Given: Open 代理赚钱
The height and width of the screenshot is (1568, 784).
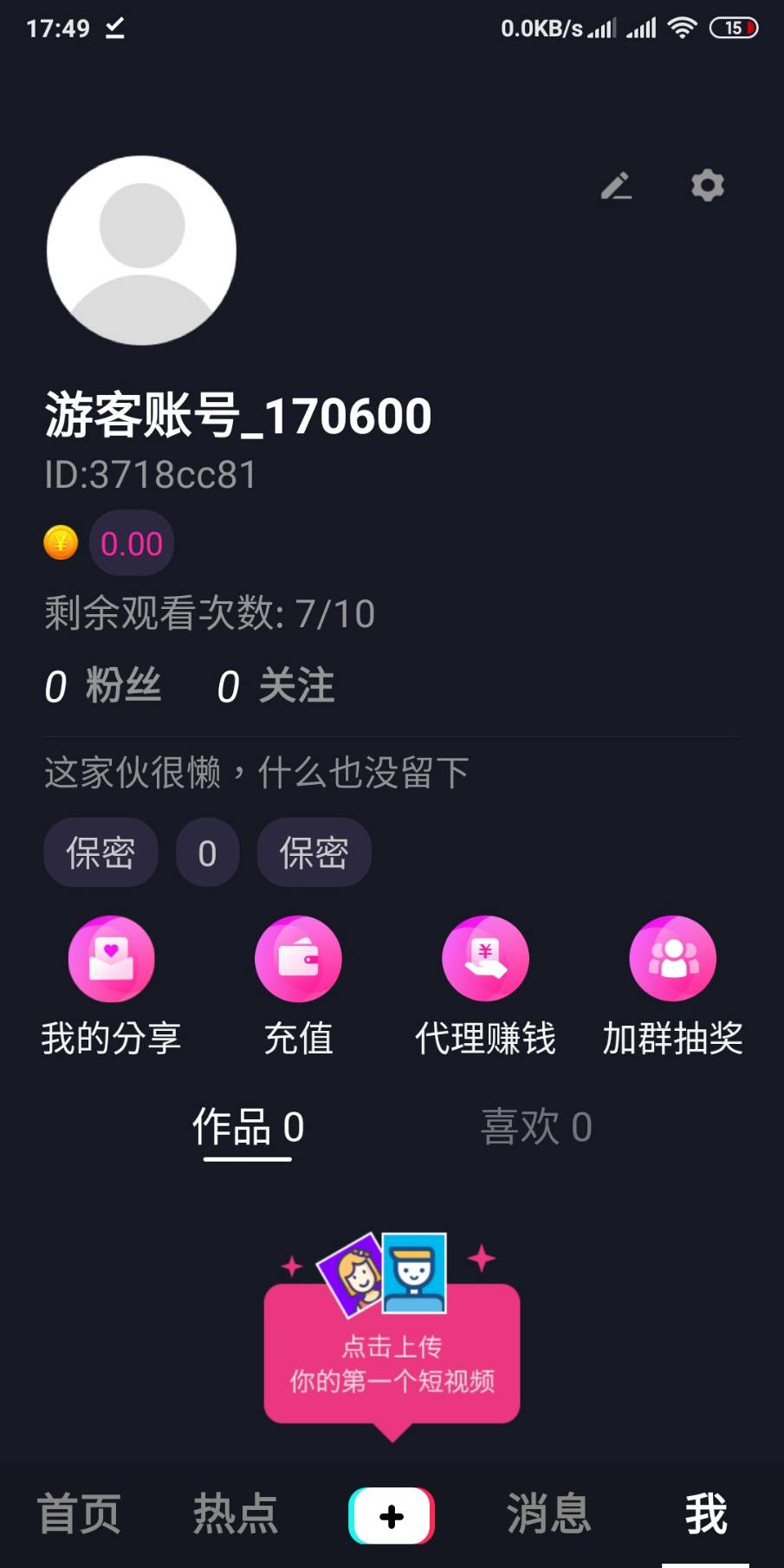Looking at the screenshot, I should click(485, 987).
